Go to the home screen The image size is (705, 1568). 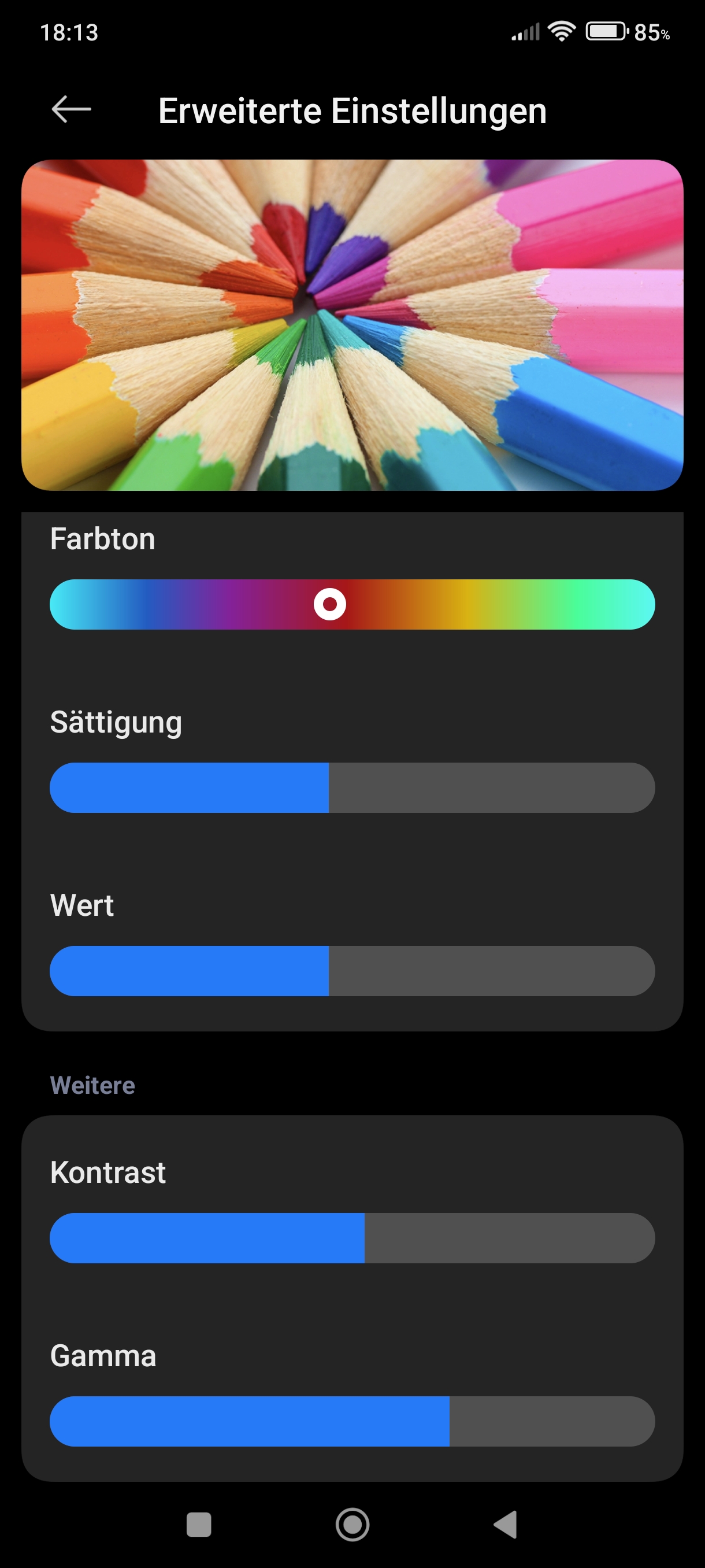pyautogui.click(x=352, y=1524)
